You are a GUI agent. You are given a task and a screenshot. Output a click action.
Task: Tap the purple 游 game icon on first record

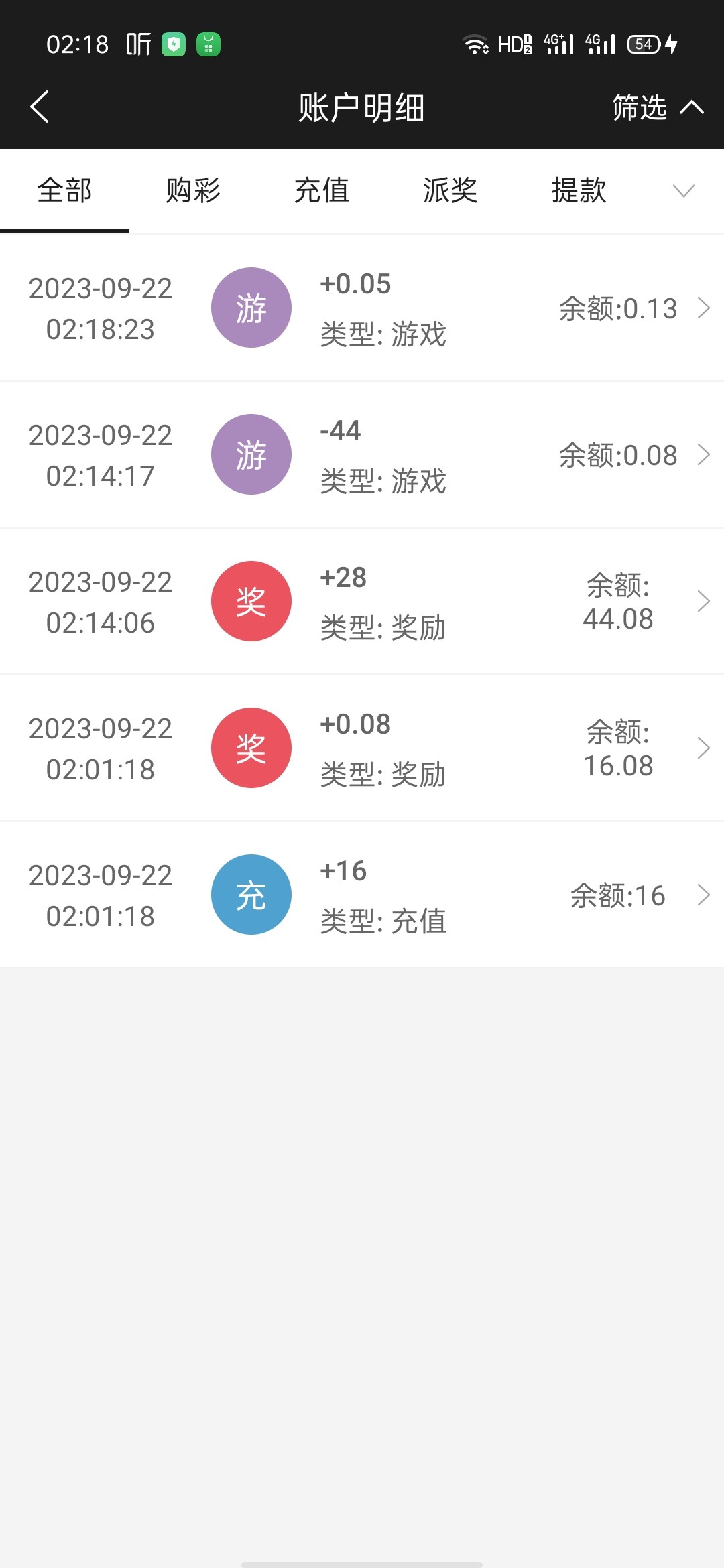click(251, 308)
